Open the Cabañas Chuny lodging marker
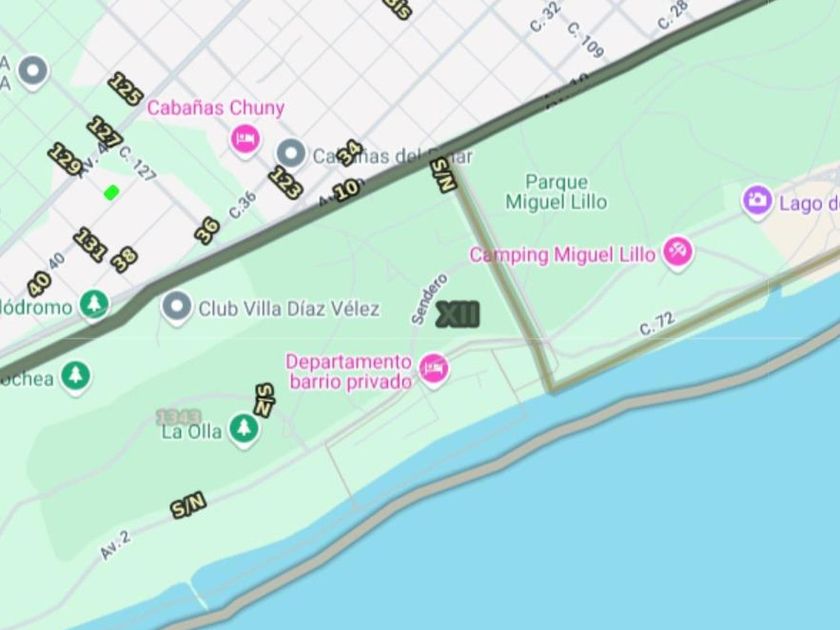Viewport: 840px width, 630px height. click(245, 138)
